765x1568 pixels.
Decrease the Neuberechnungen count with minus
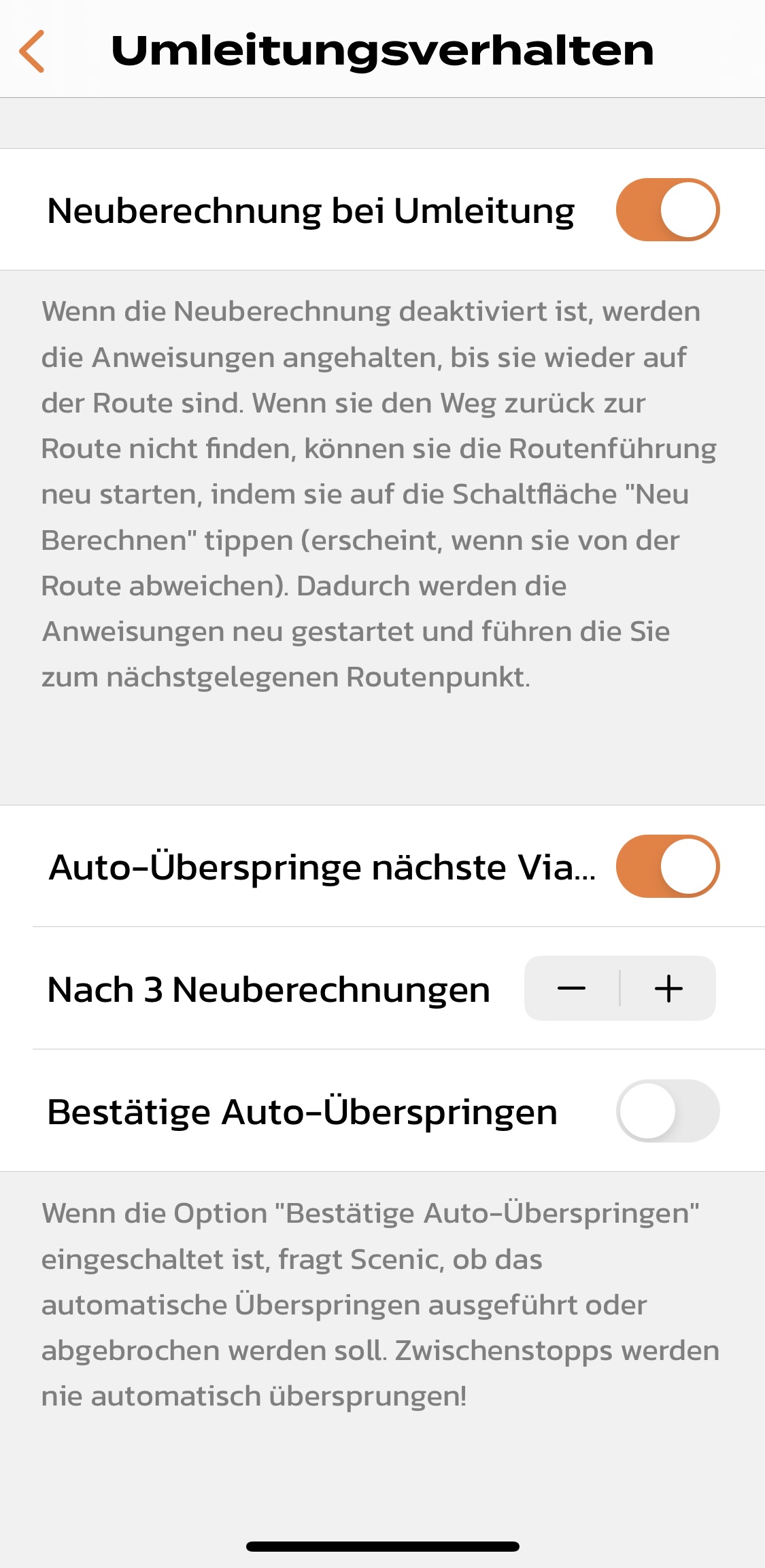point(572,989)
